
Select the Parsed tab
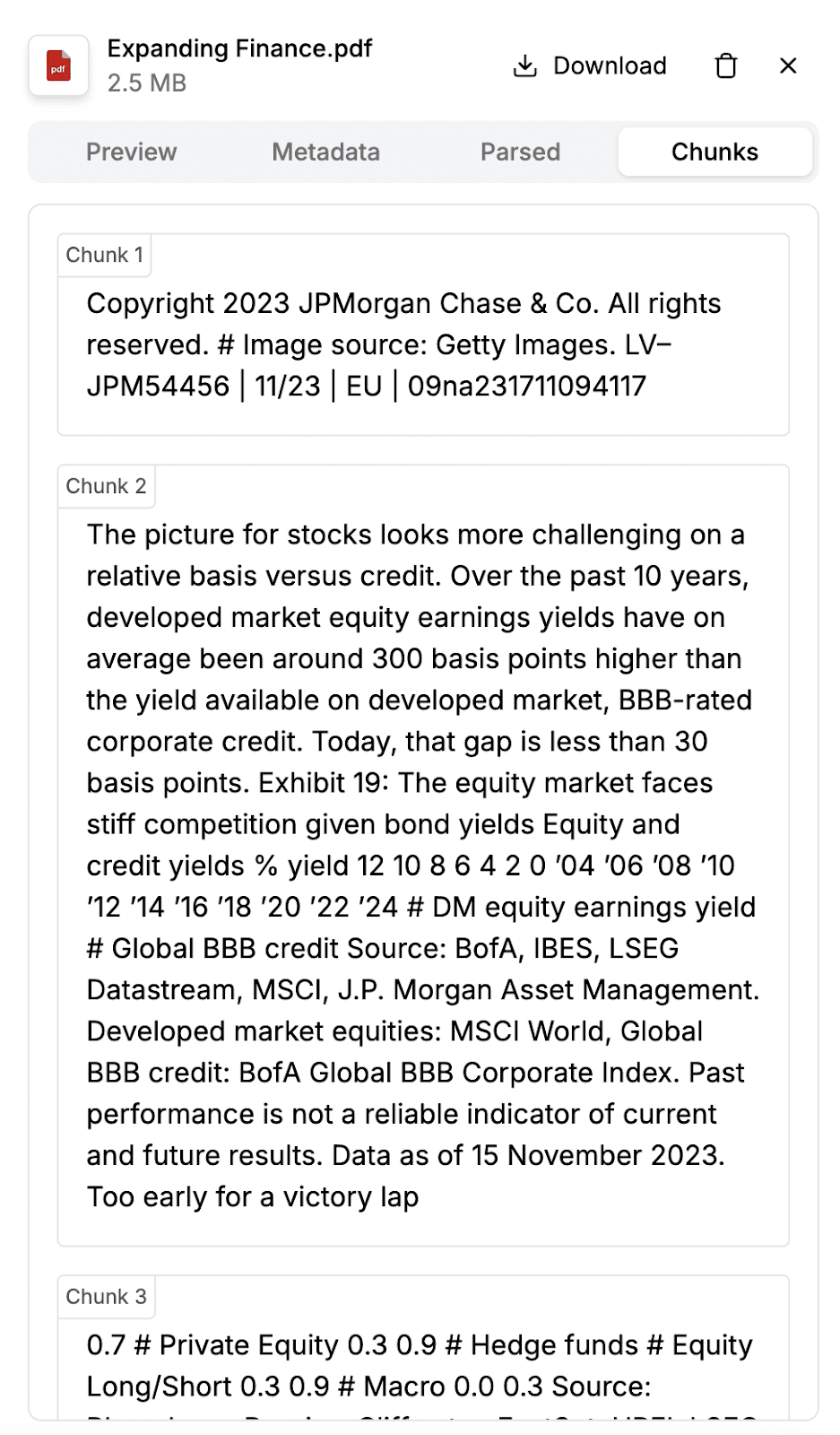pyautogui.click(x=520, y=152)
